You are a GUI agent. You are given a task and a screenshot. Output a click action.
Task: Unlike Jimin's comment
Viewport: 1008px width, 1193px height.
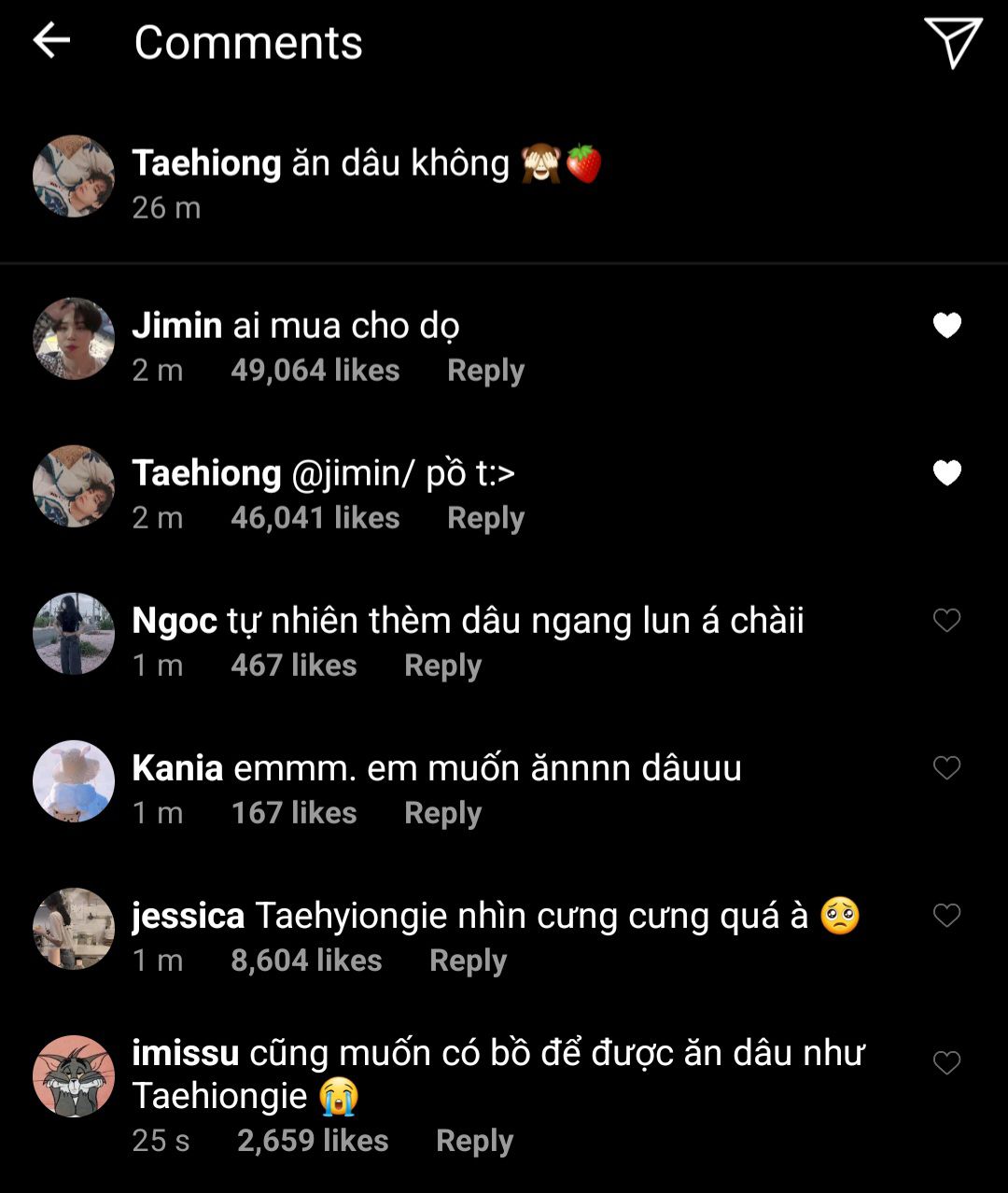click(x=946, y=326)
